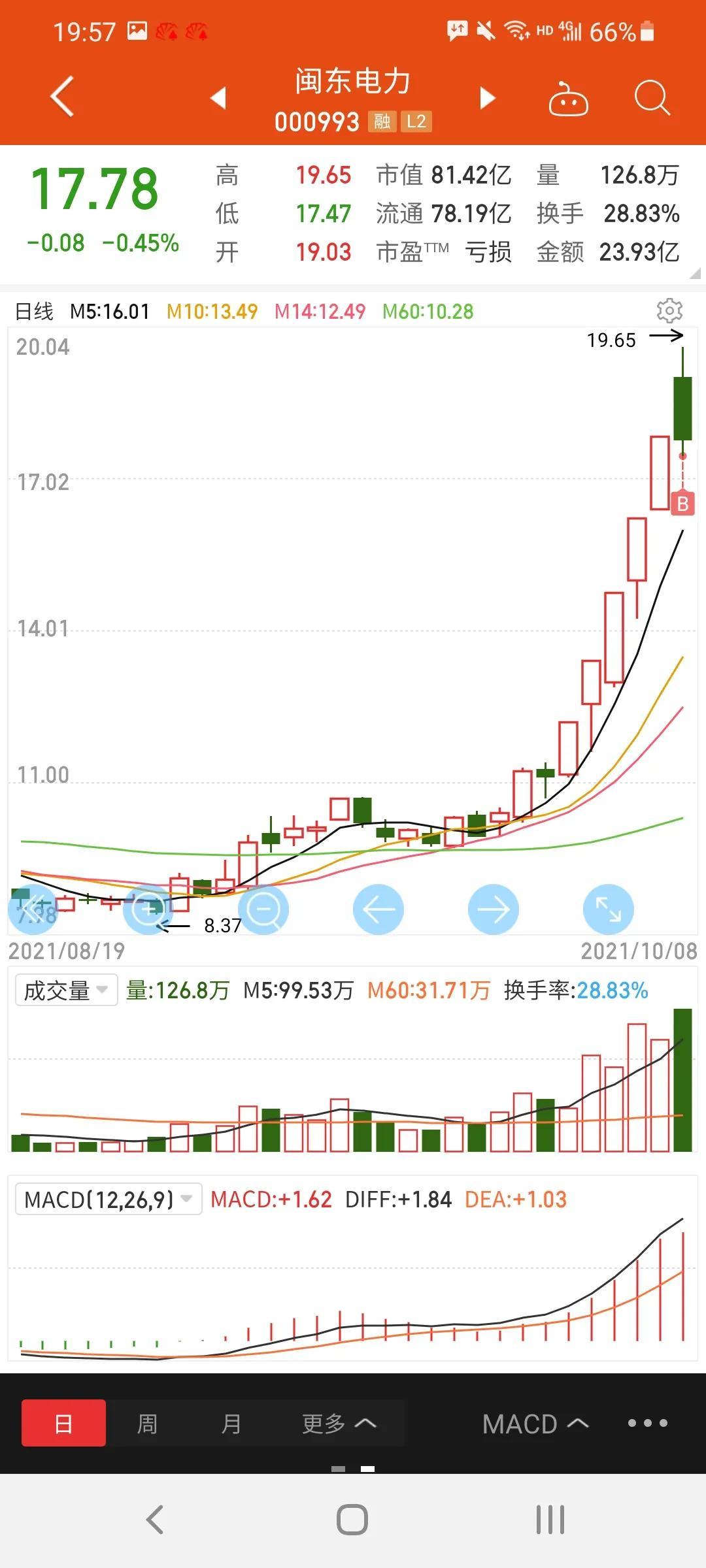Select the 日 daily chart tab
This screenshot has width=706, height=1568.
click(x=63, y=1423)
